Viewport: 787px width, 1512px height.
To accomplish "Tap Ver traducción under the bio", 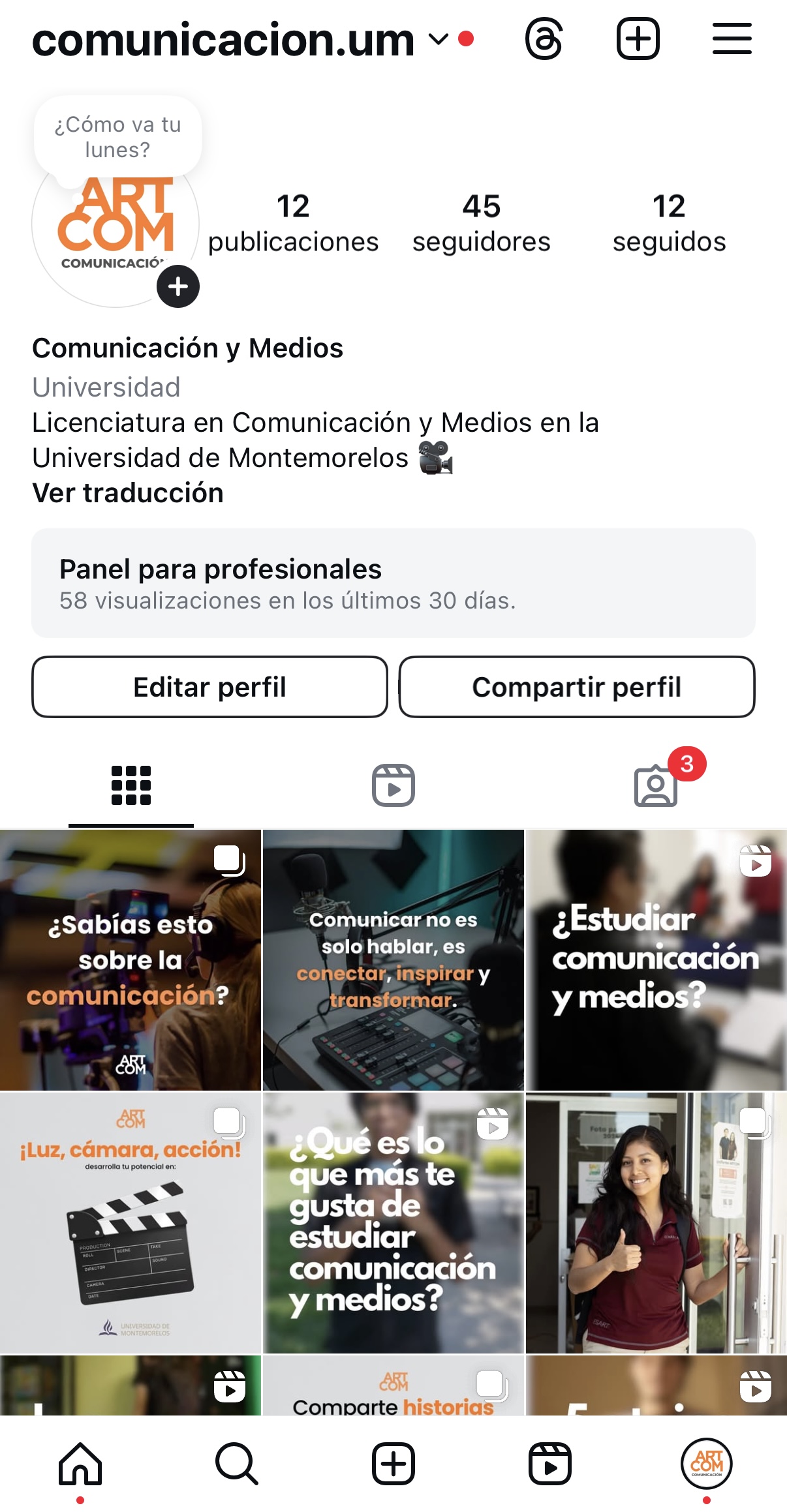I will click(128, 493).
